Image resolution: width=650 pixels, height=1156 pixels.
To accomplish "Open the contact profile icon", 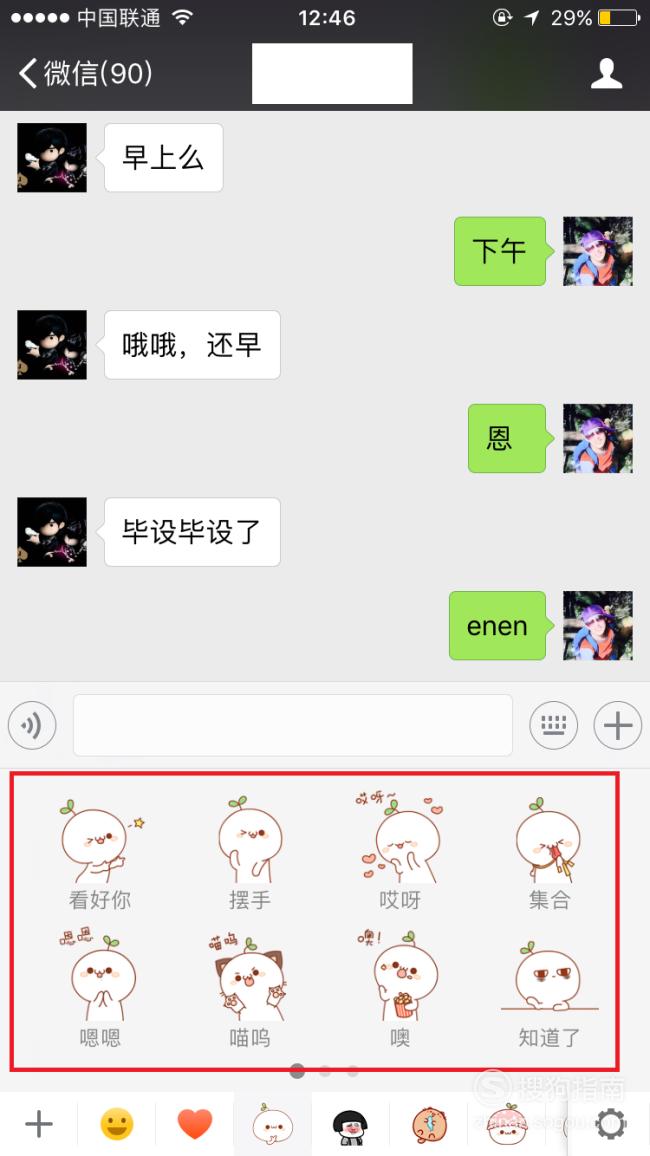I will [x=607, y=74].
